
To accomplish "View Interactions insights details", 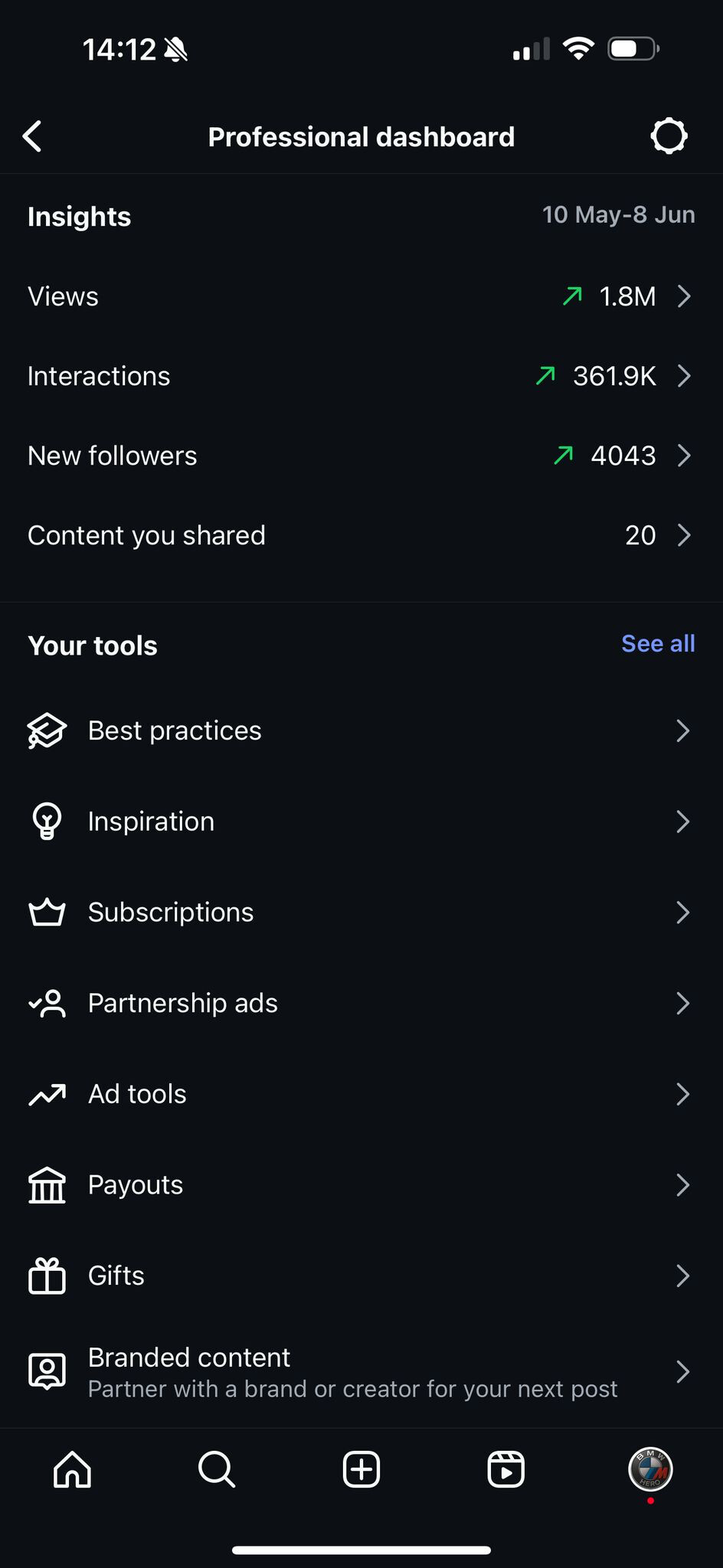I will click(x=361, y=376).
